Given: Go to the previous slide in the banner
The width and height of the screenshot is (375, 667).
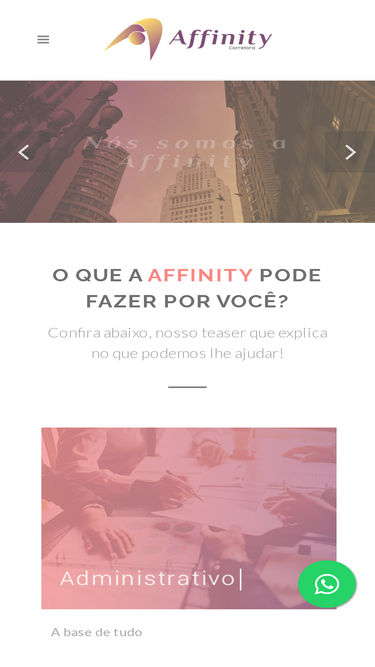Looking at the screenshot, I should click(x=23, y=152).
